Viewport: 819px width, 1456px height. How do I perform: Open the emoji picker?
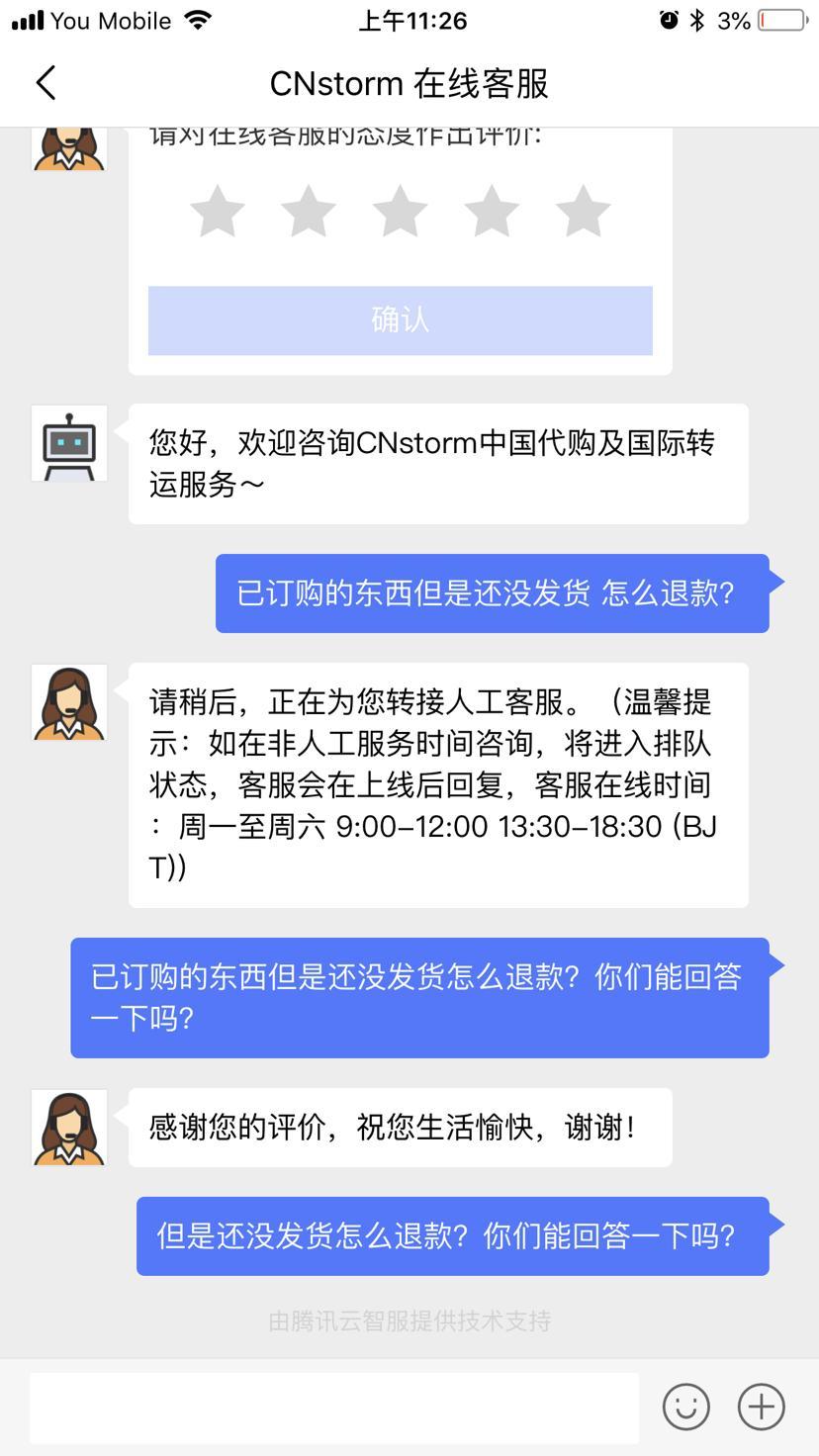coord(686,1407)
